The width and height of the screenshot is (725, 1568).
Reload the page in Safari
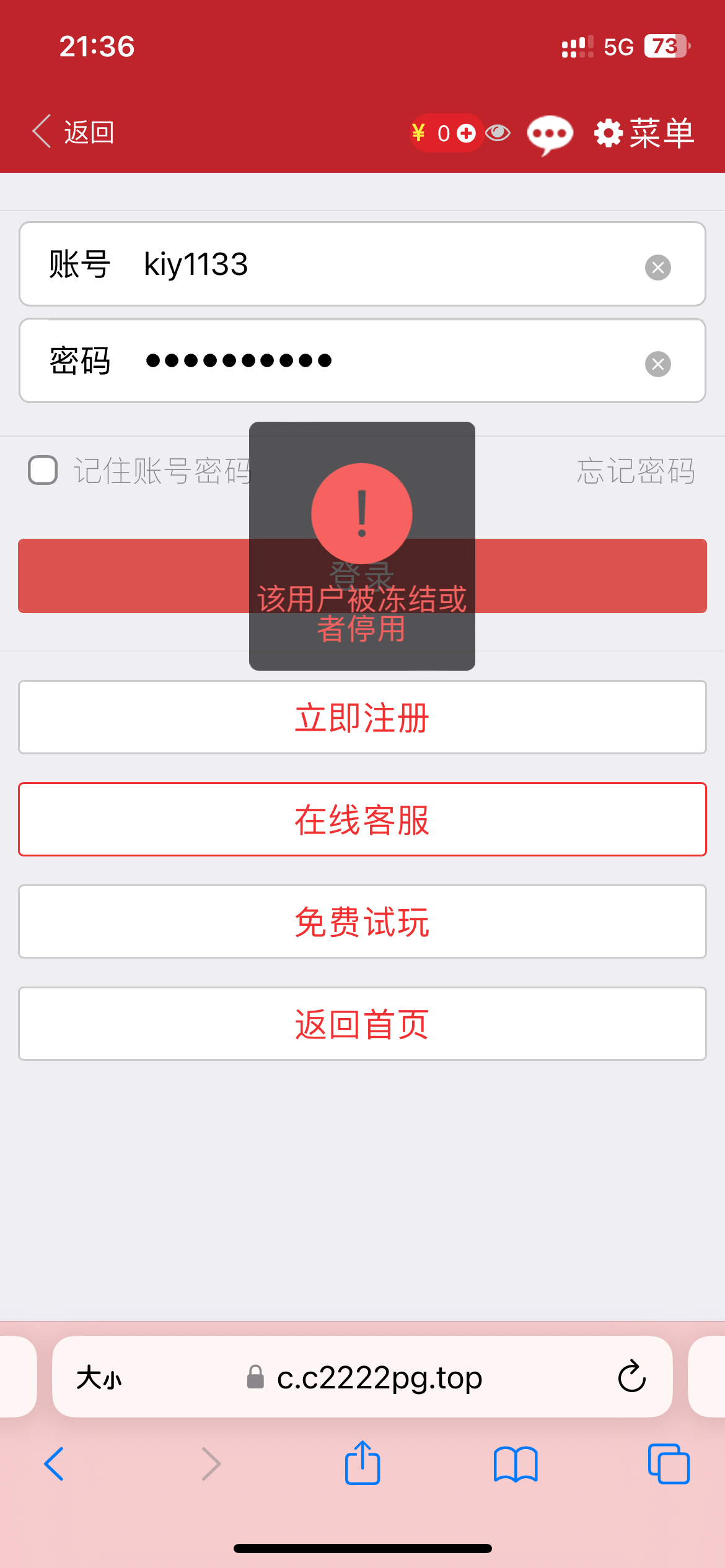[x=631, y=1377]
